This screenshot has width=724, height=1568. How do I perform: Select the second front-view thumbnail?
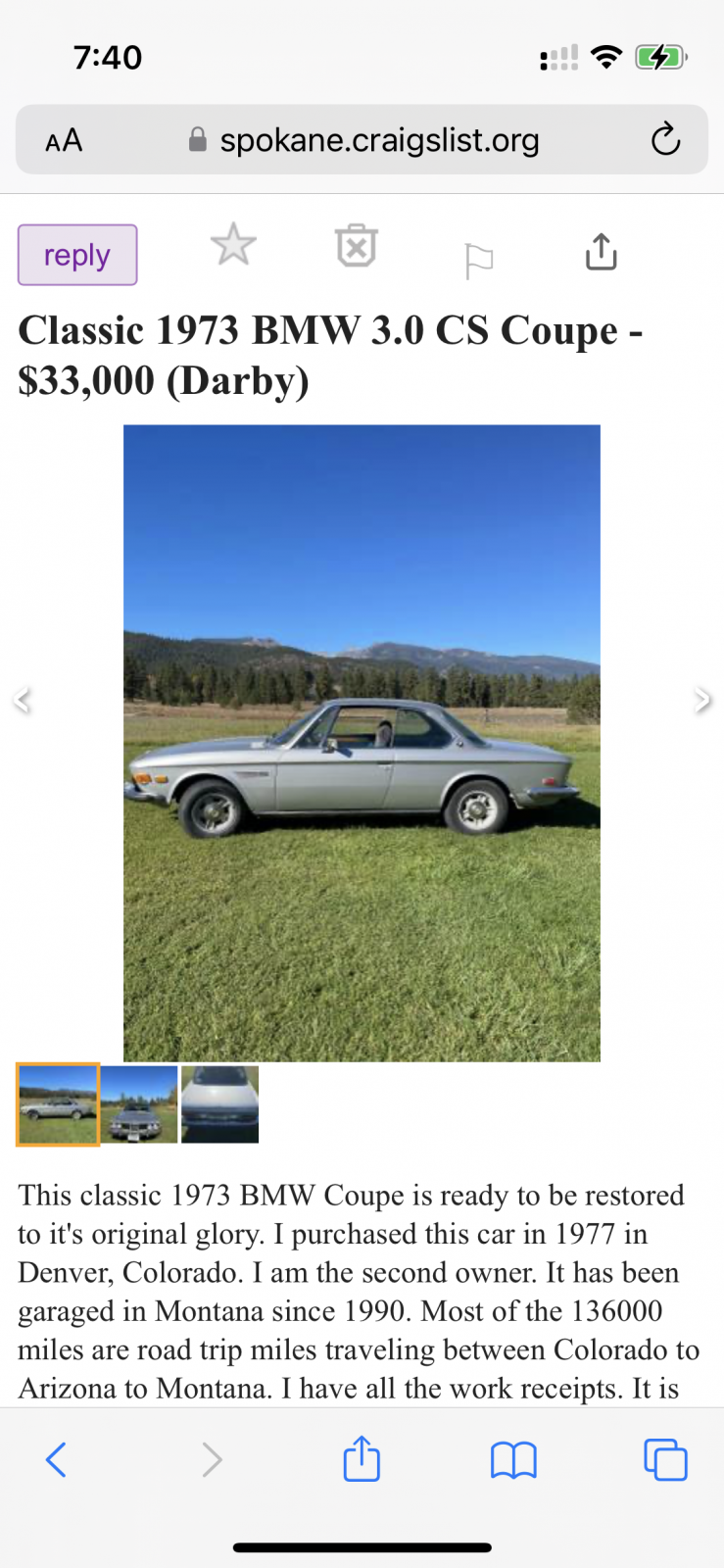pos(139,1104)
